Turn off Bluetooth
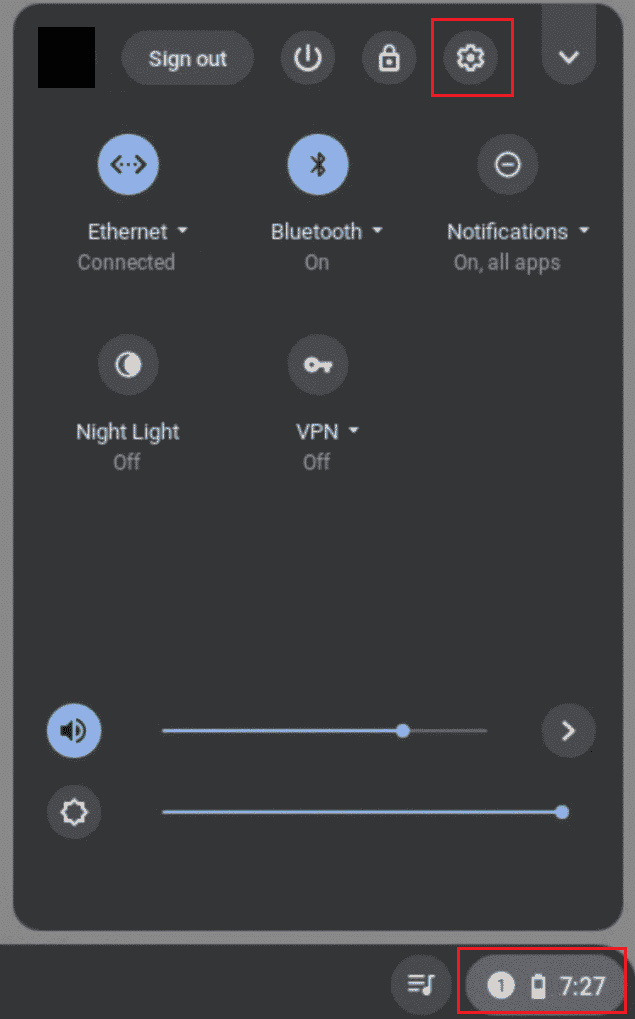The height and width of the screenshot is (1019, 635). click(x=317, y=165)
